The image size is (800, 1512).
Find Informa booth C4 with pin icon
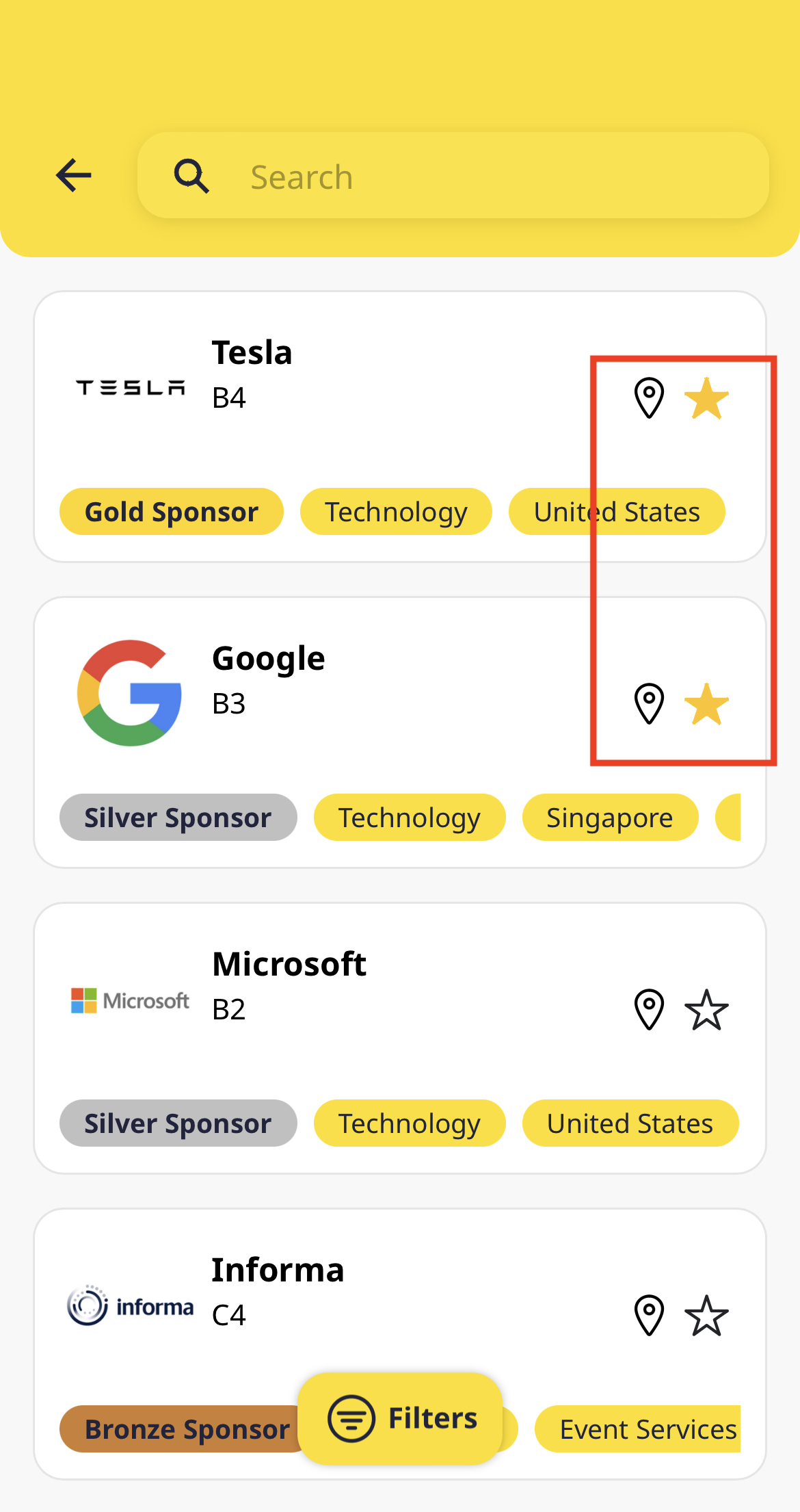[x=649, y=1316]
